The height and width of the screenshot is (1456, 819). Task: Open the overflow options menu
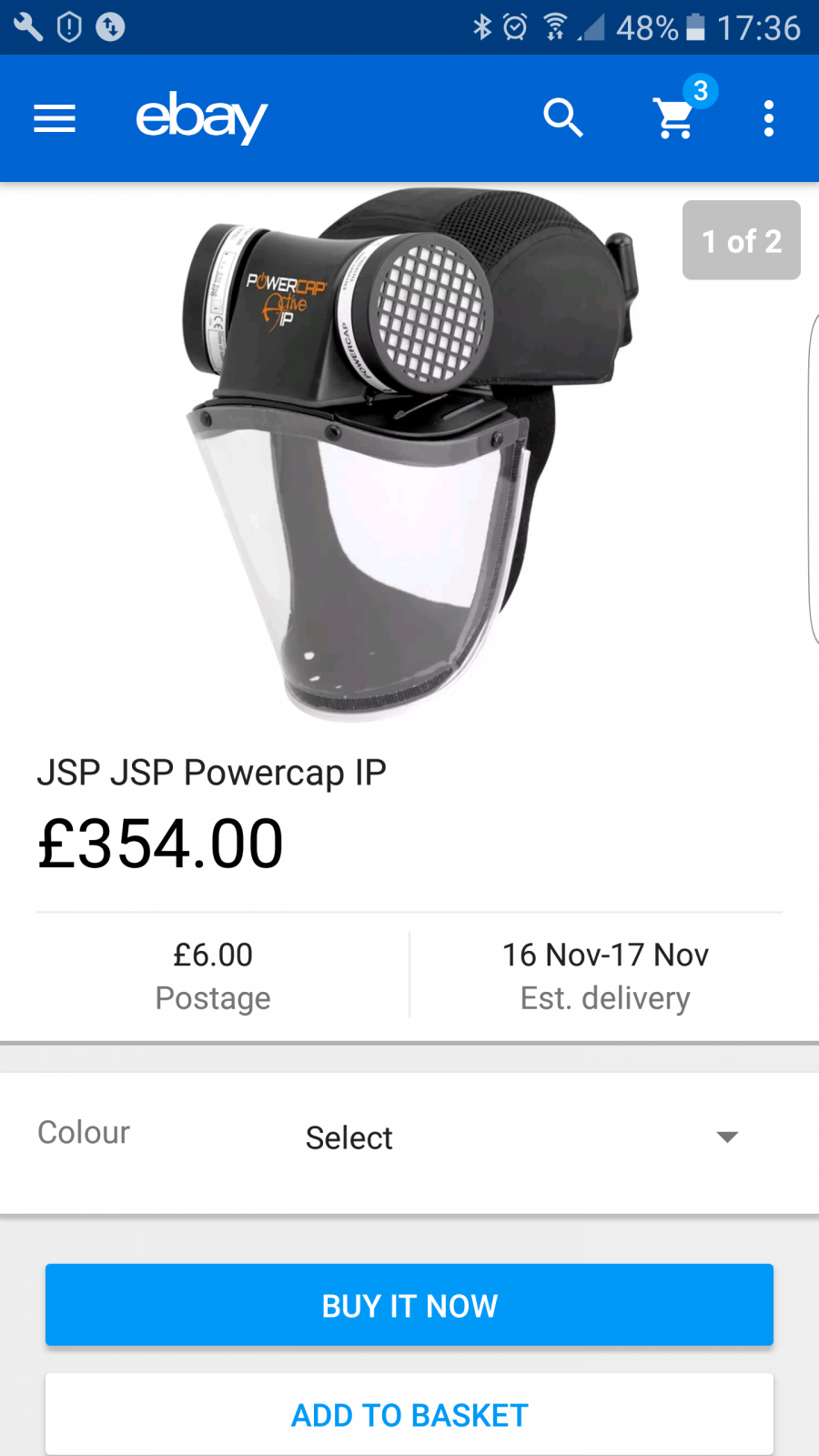pos(769,118)
